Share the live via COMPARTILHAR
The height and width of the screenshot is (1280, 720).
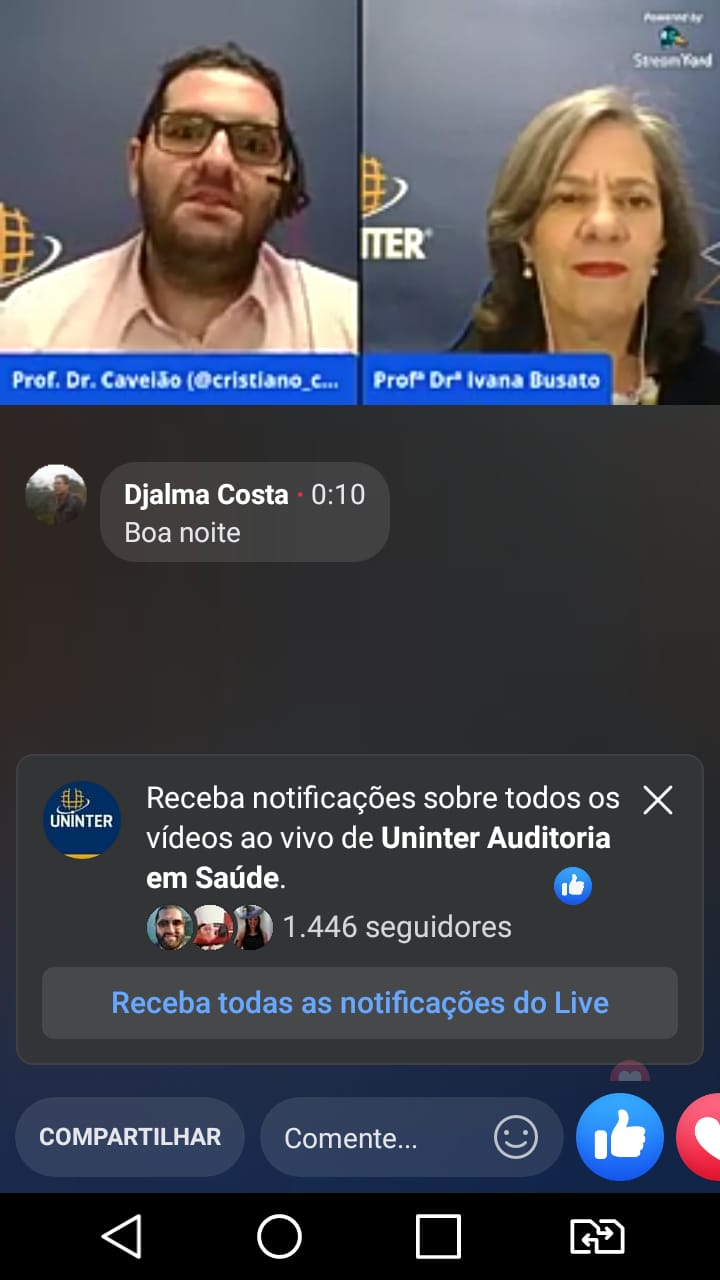pyautogui.click(x=130, y=1137)
